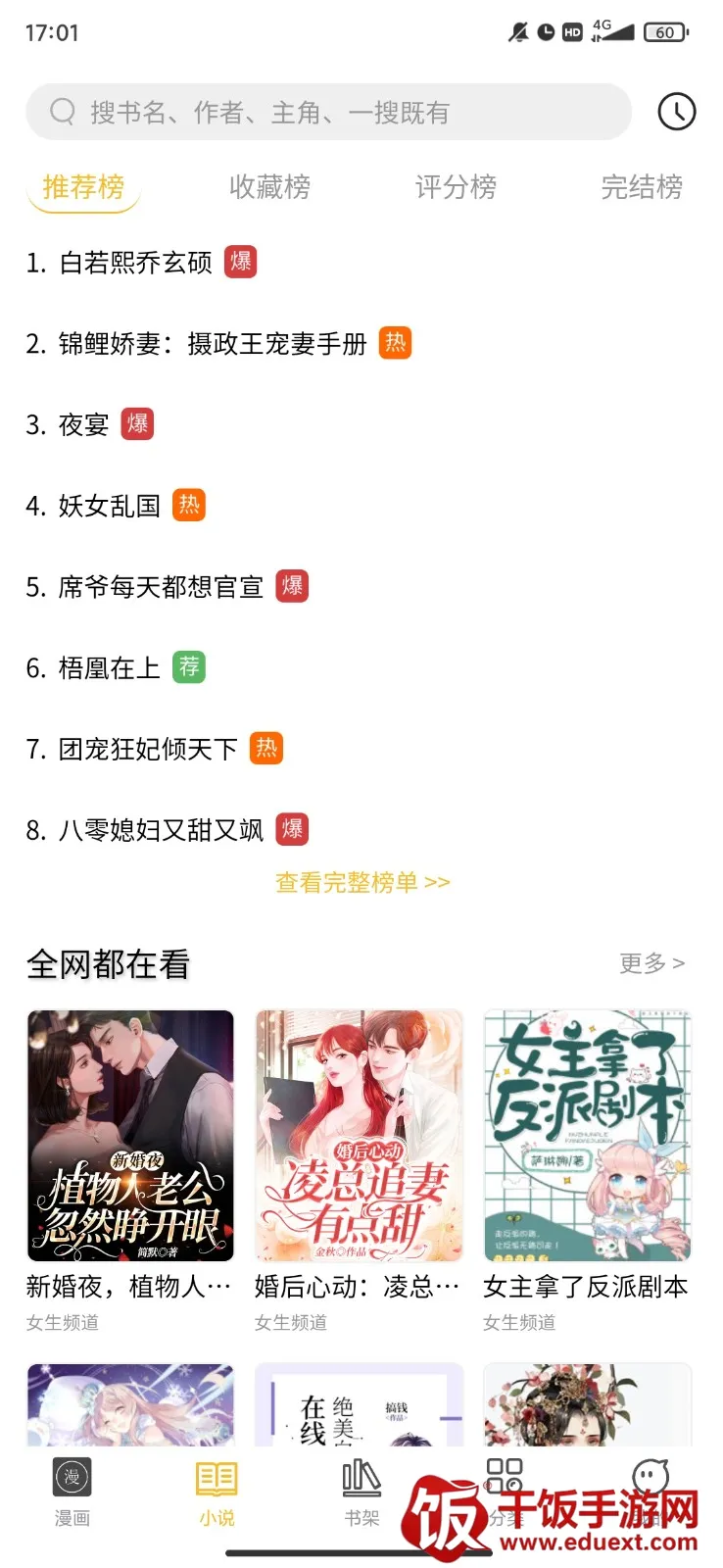Viewport: 723px width, 1568px height.
Task: Open the search box for book titles
Action: pos(328,112)
